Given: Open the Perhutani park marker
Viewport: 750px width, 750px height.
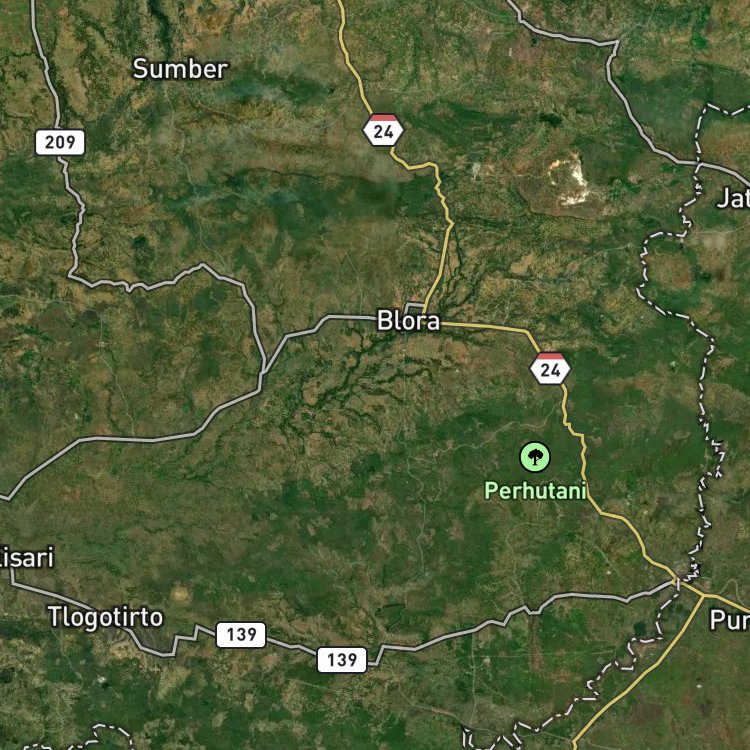Looking at the screenshot, I should coord(535,458).
